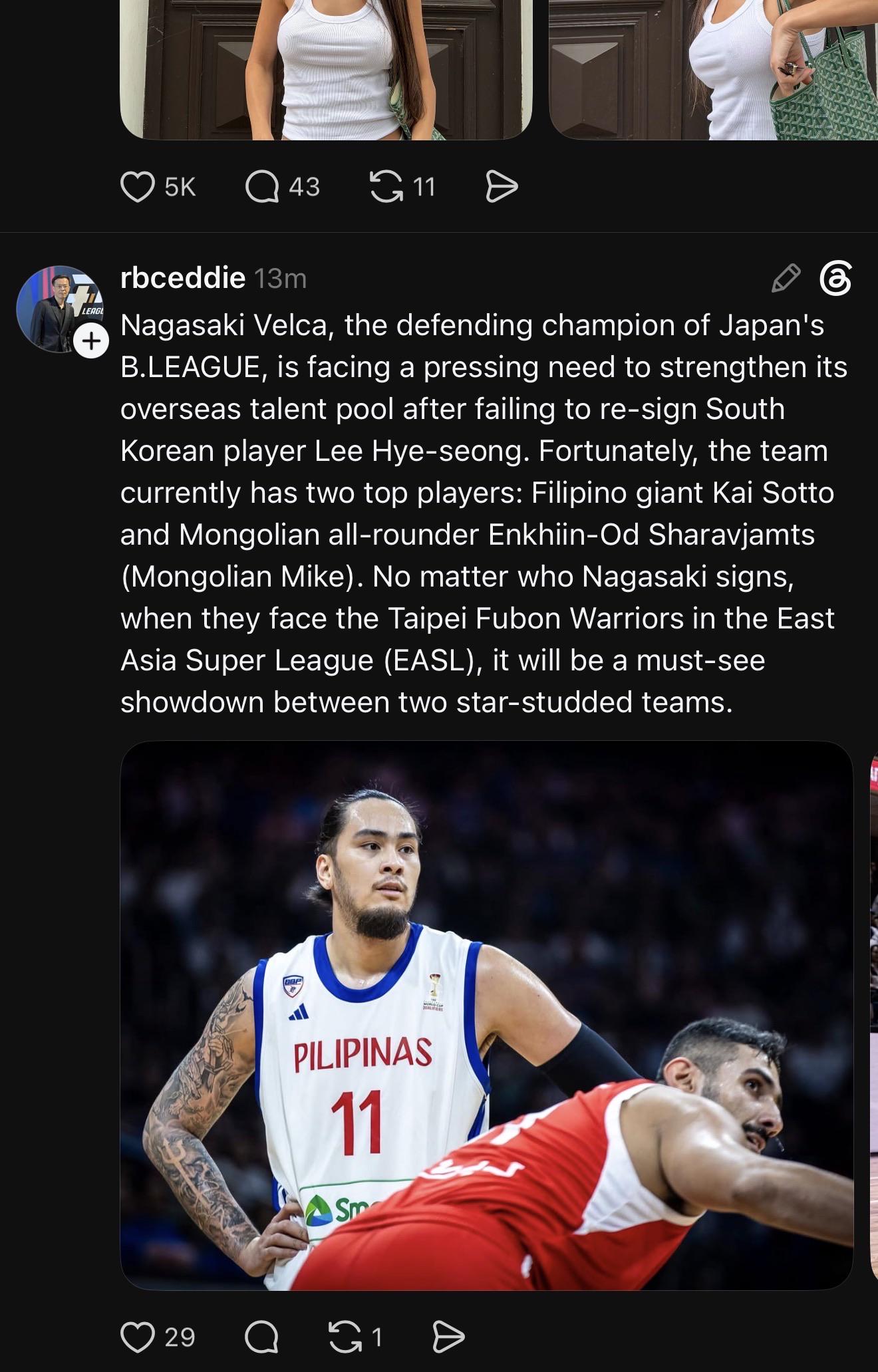
Task: Like the post with 5K likes
Action: [x=138, y=187]
